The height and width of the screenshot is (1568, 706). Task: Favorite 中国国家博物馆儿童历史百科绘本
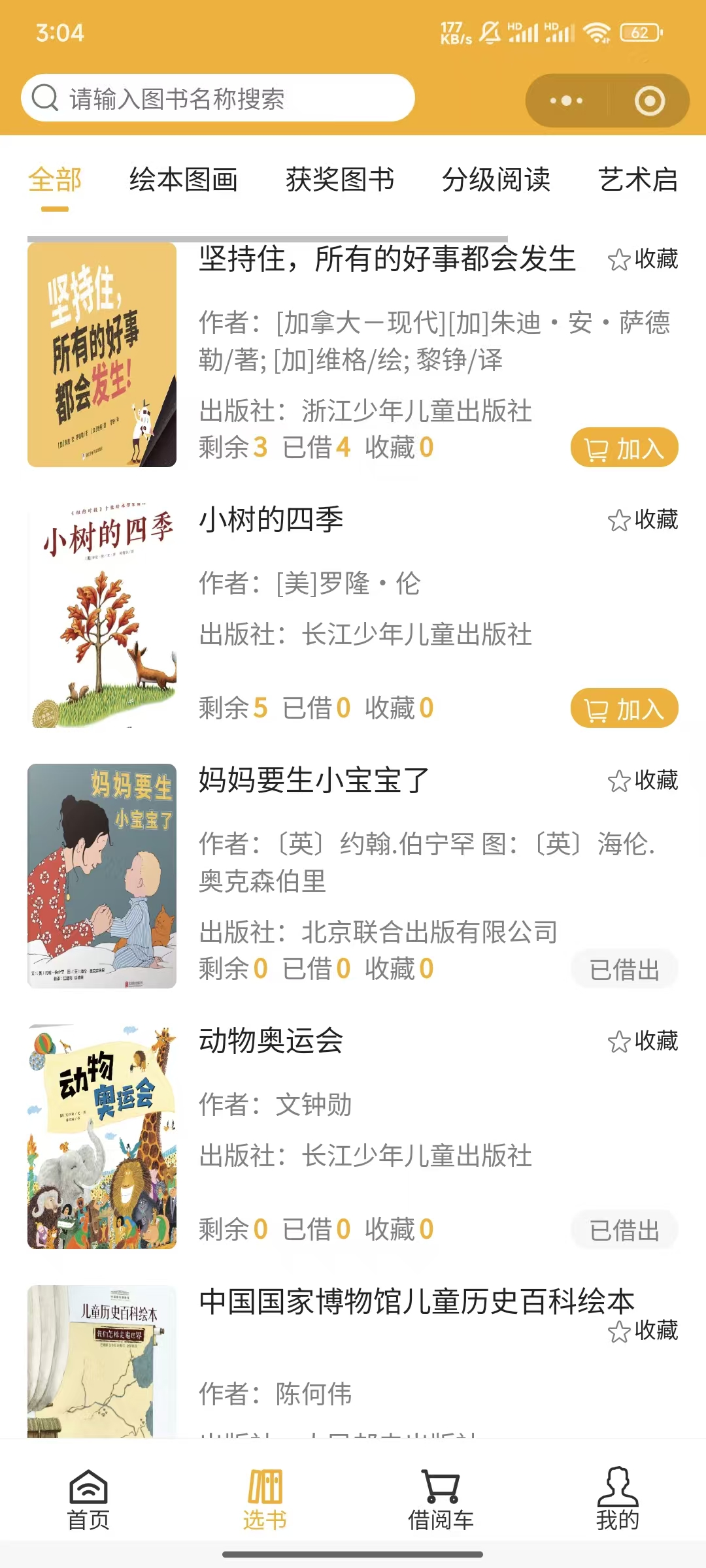pos(643,1331)
